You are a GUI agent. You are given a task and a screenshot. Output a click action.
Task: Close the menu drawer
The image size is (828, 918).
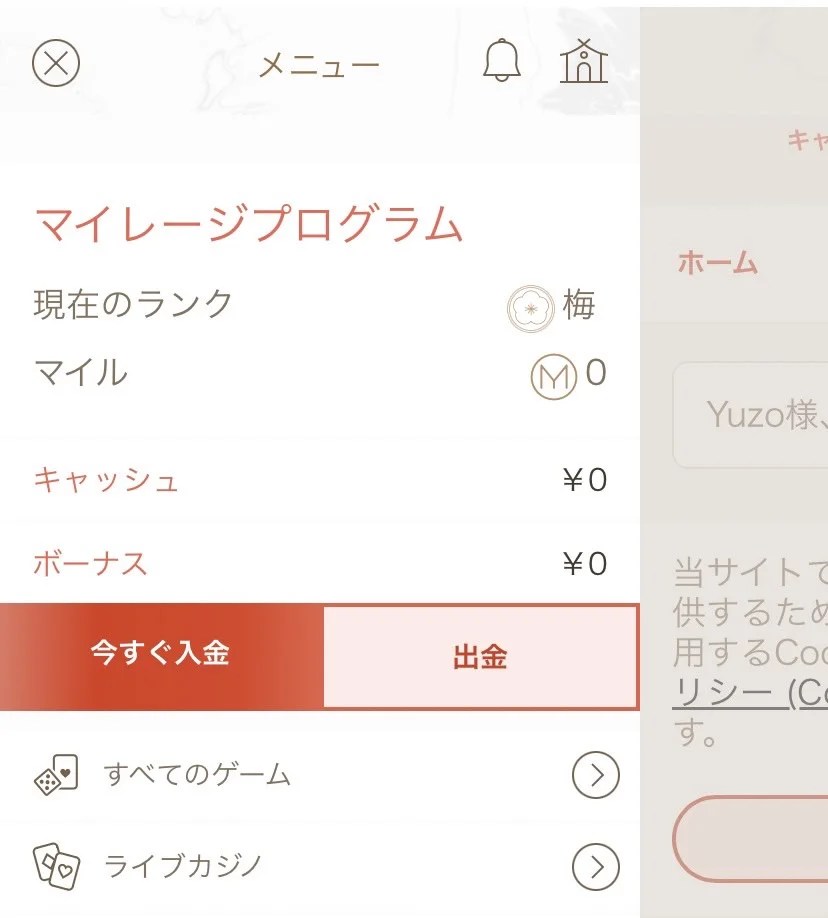click(56, 64)
